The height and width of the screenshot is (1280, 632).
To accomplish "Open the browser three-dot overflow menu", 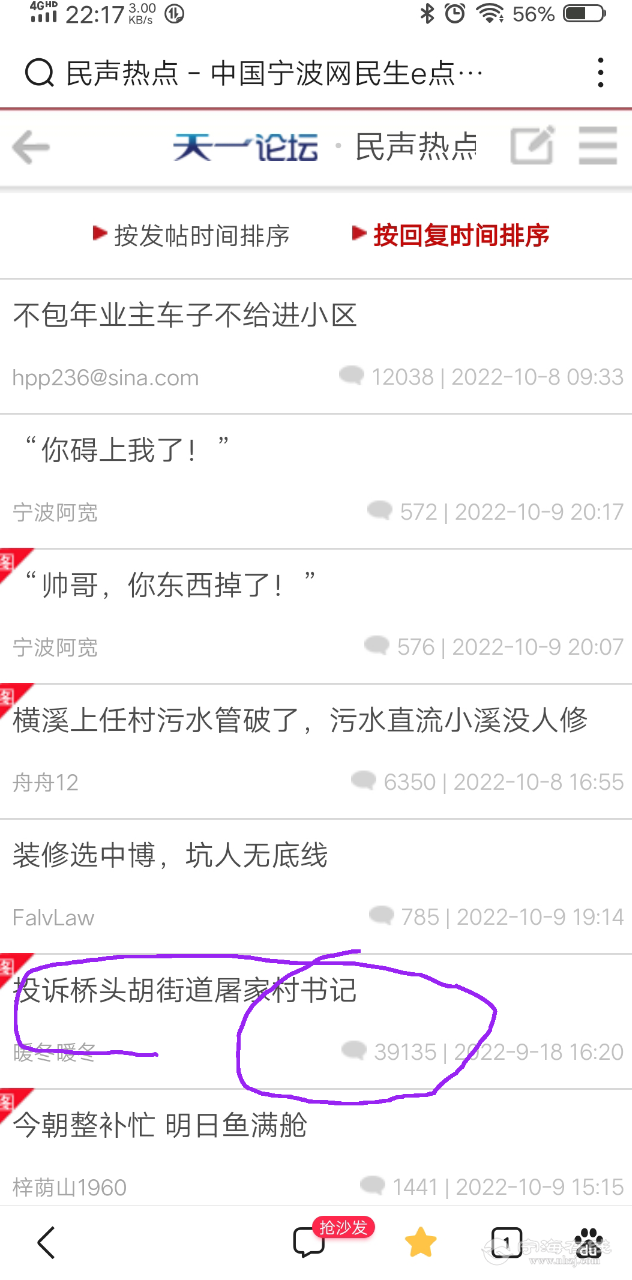I will click(x=600, y=73).
